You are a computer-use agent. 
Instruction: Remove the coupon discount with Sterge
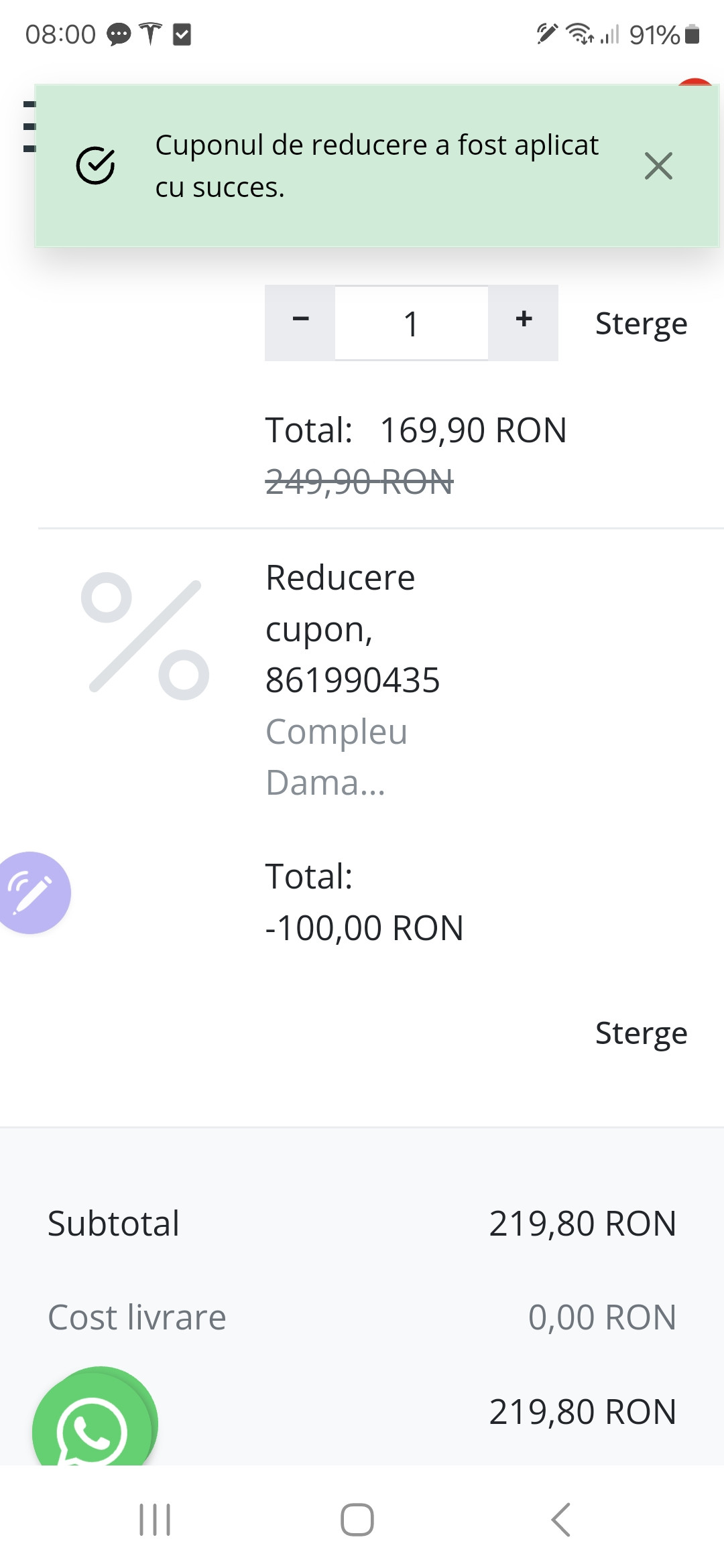click(642, 1033)
